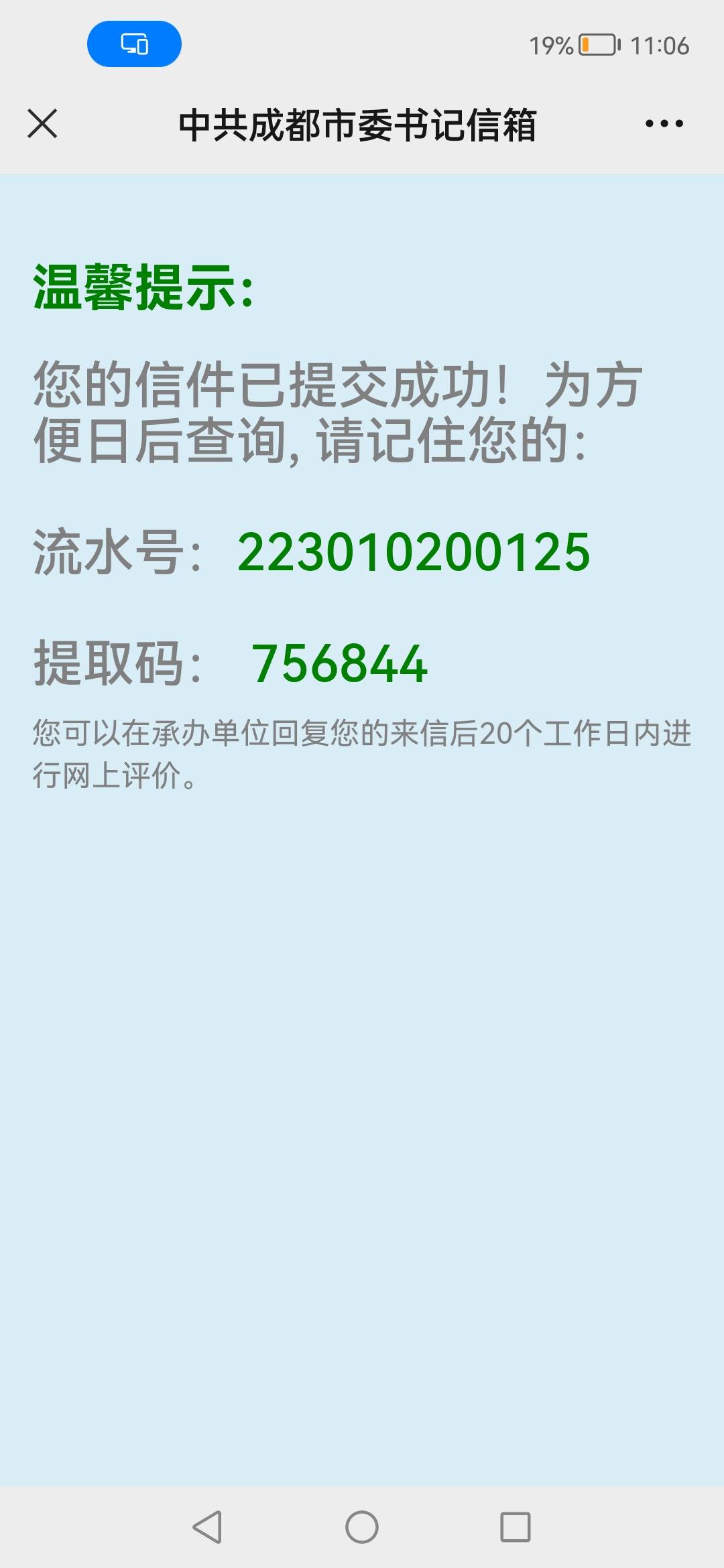
Task: Go back with the system back button
Action: (x=207, y=1527)
